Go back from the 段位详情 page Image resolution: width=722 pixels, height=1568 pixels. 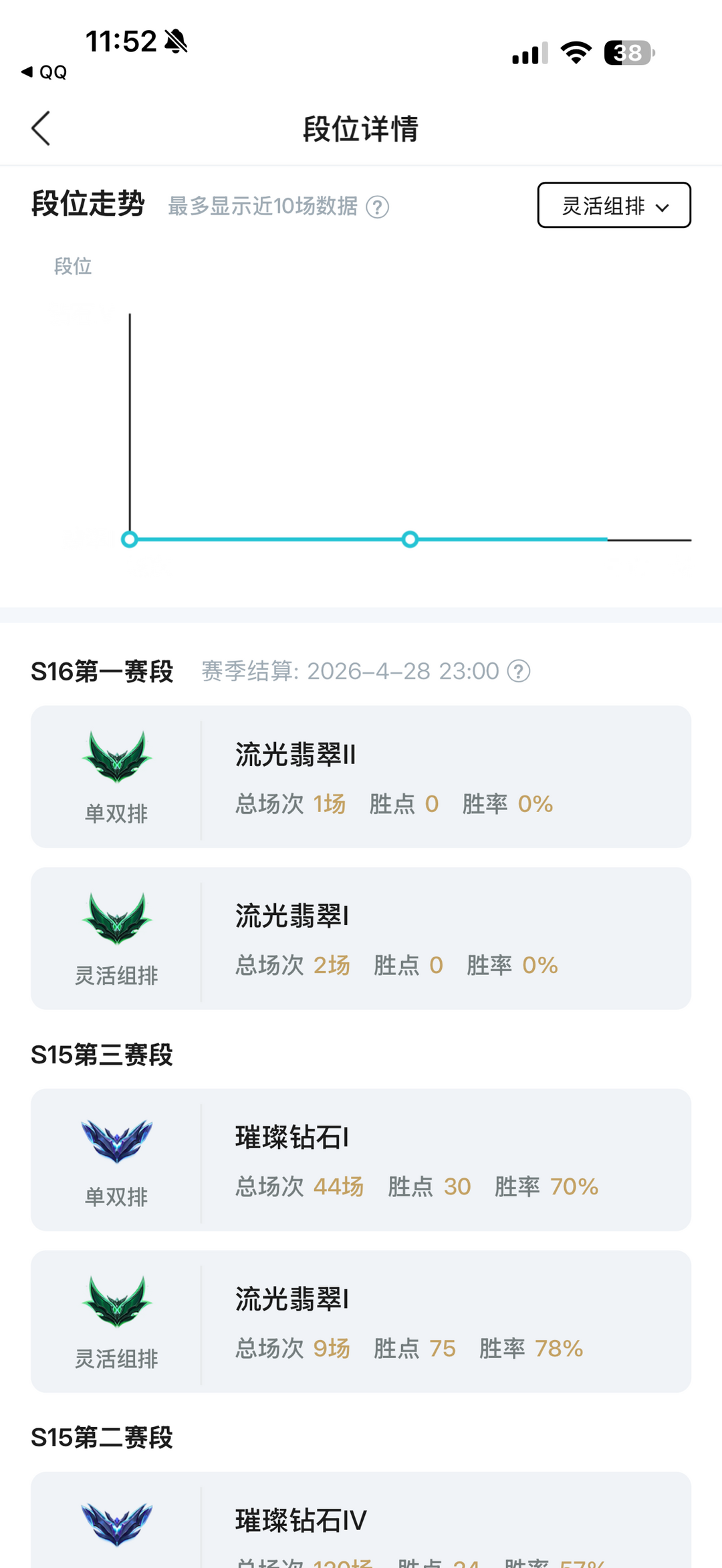pos(41,128)
